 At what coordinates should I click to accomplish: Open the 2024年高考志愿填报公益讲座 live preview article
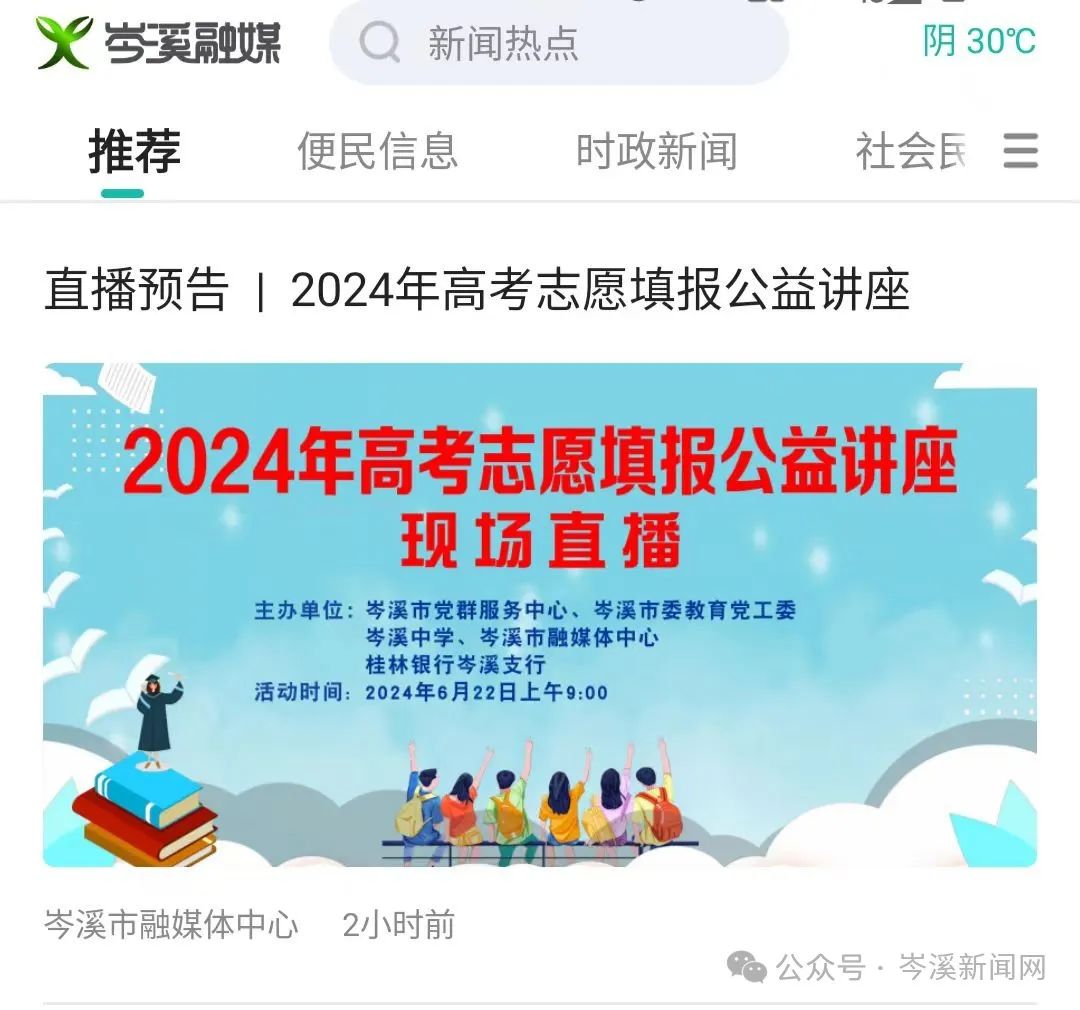[x=477, y=291]
